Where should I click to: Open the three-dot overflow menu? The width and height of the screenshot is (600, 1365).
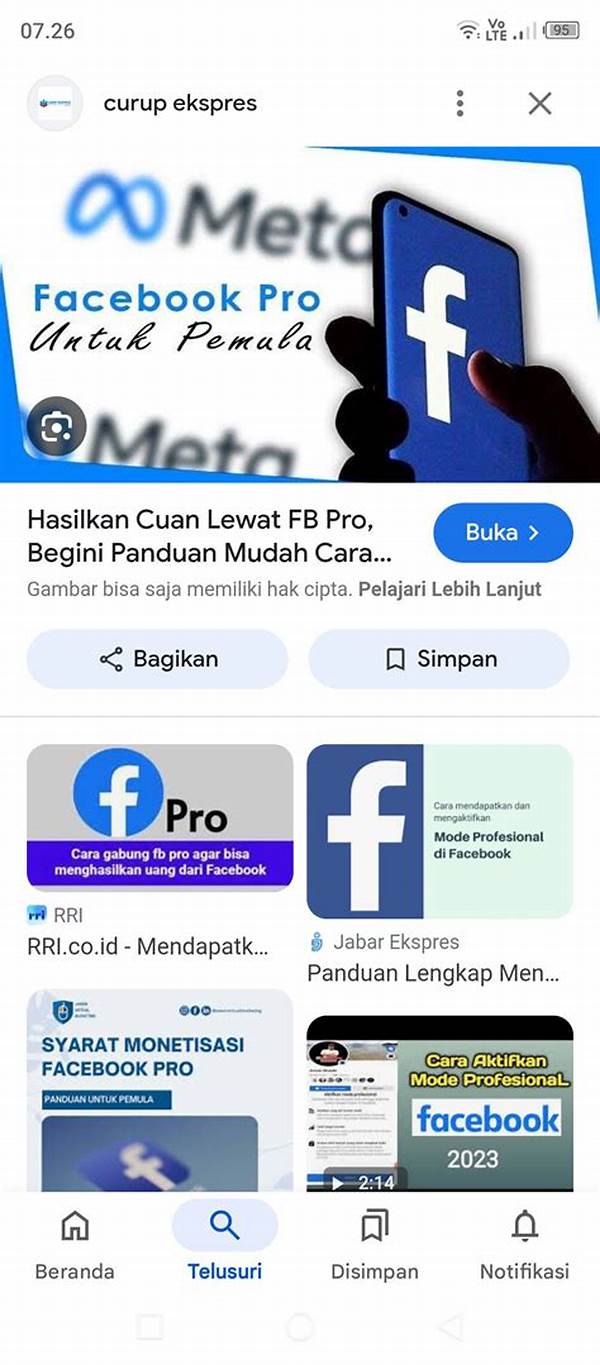(x=460, y=103)
